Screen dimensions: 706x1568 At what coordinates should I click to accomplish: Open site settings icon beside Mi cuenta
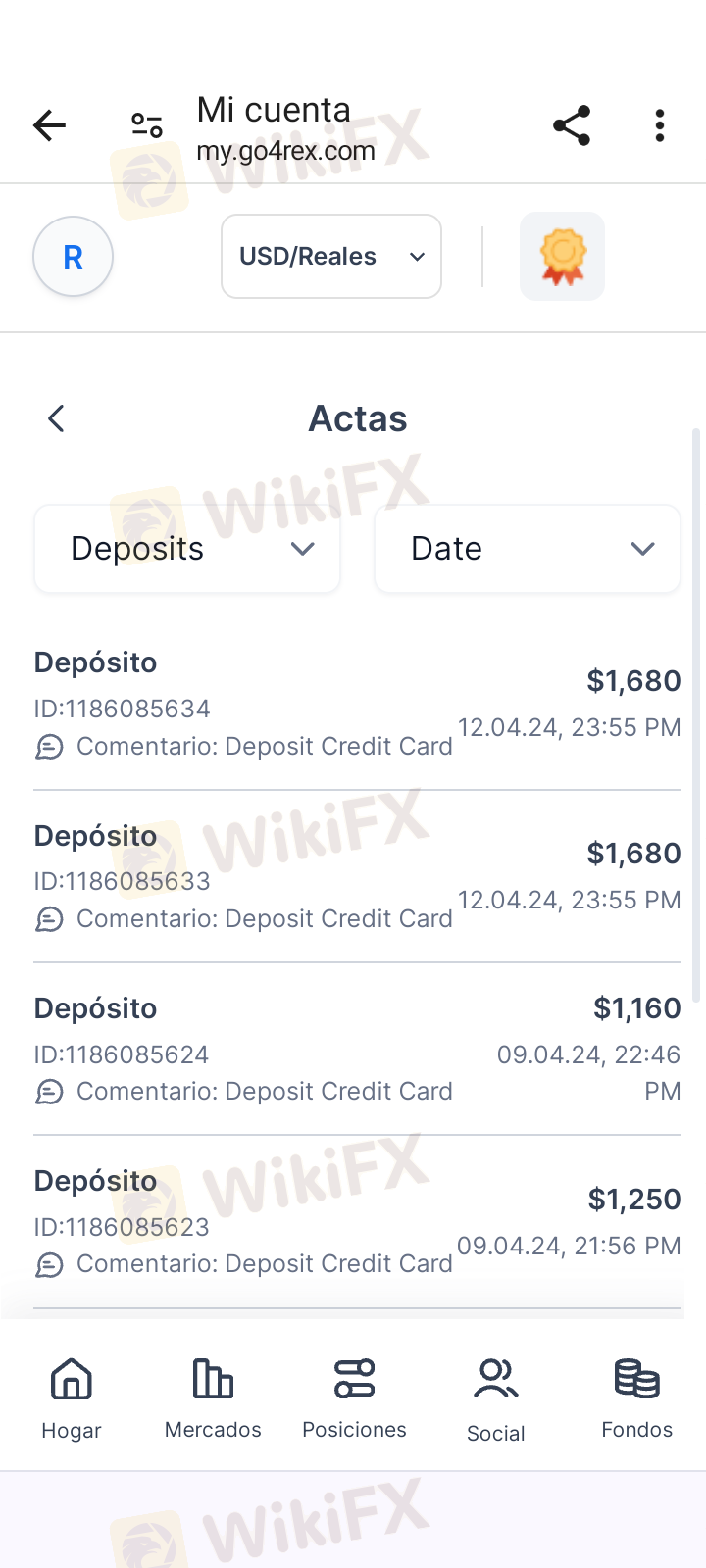coord(147,125)
